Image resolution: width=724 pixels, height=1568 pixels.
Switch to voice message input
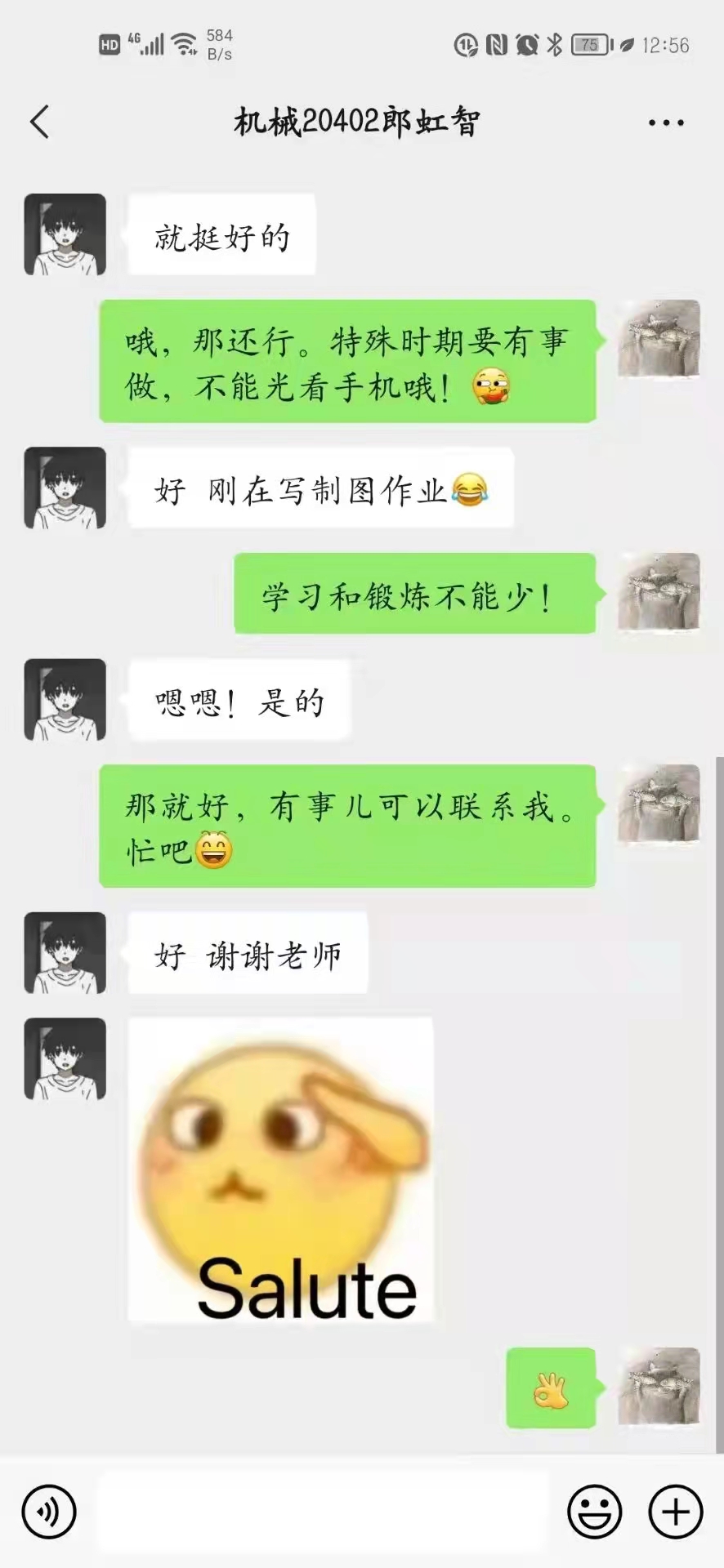pos(49,1512)
